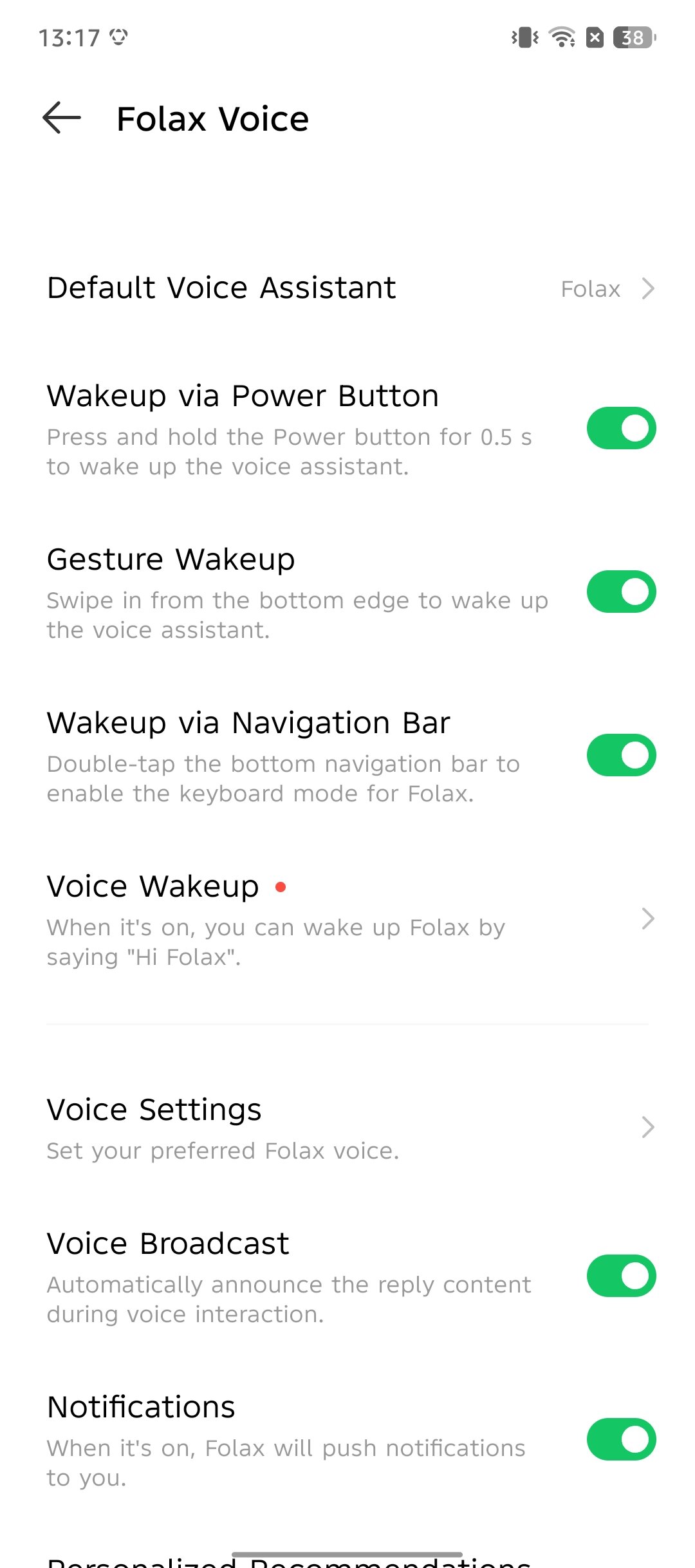Switch off Voice Broadcast
695x1568 pixels.
tap(621, 1276)
